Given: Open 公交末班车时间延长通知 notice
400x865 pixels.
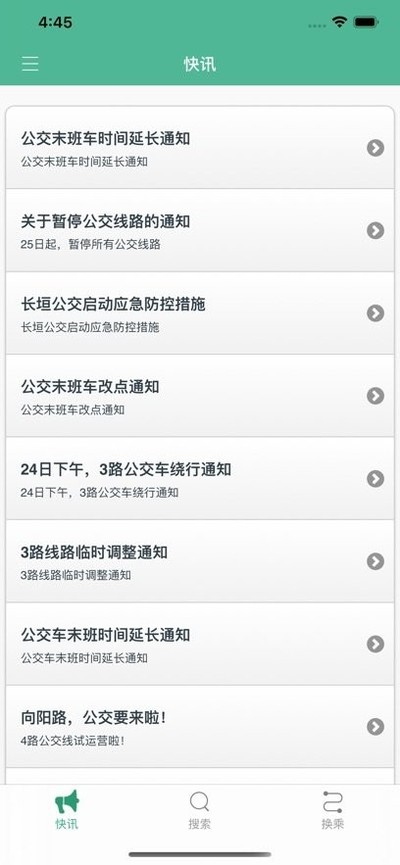Looking at the screenshot, I should (200, 147).
